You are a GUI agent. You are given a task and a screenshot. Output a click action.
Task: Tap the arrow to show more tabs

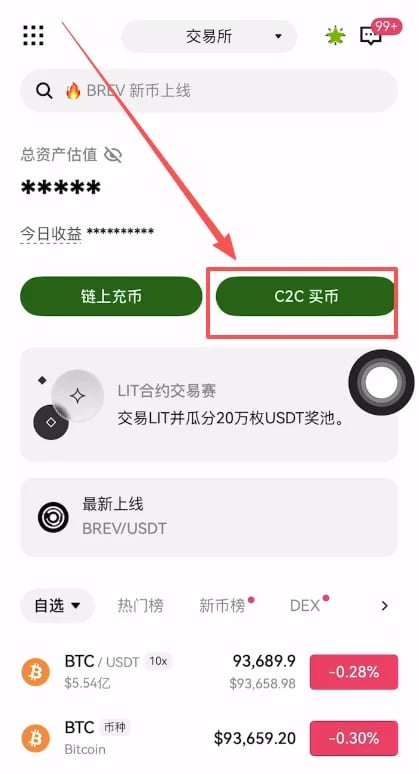click(385, 606)
